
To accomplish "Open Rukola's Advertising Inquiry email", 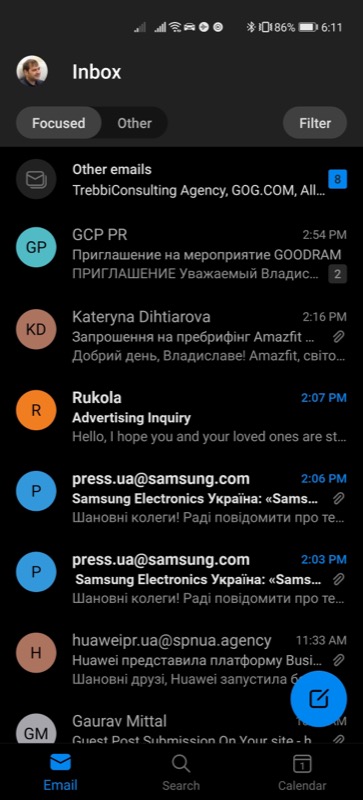I will (181, 417).
